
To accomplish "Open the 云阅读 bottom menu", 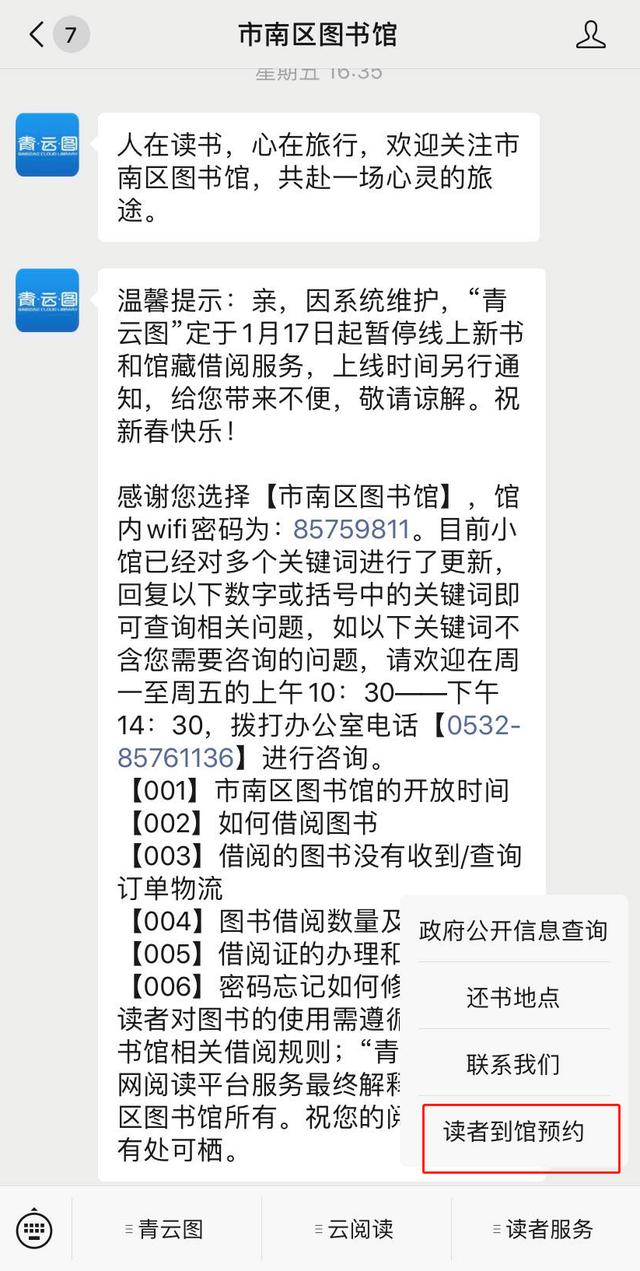I will 356,1229.
